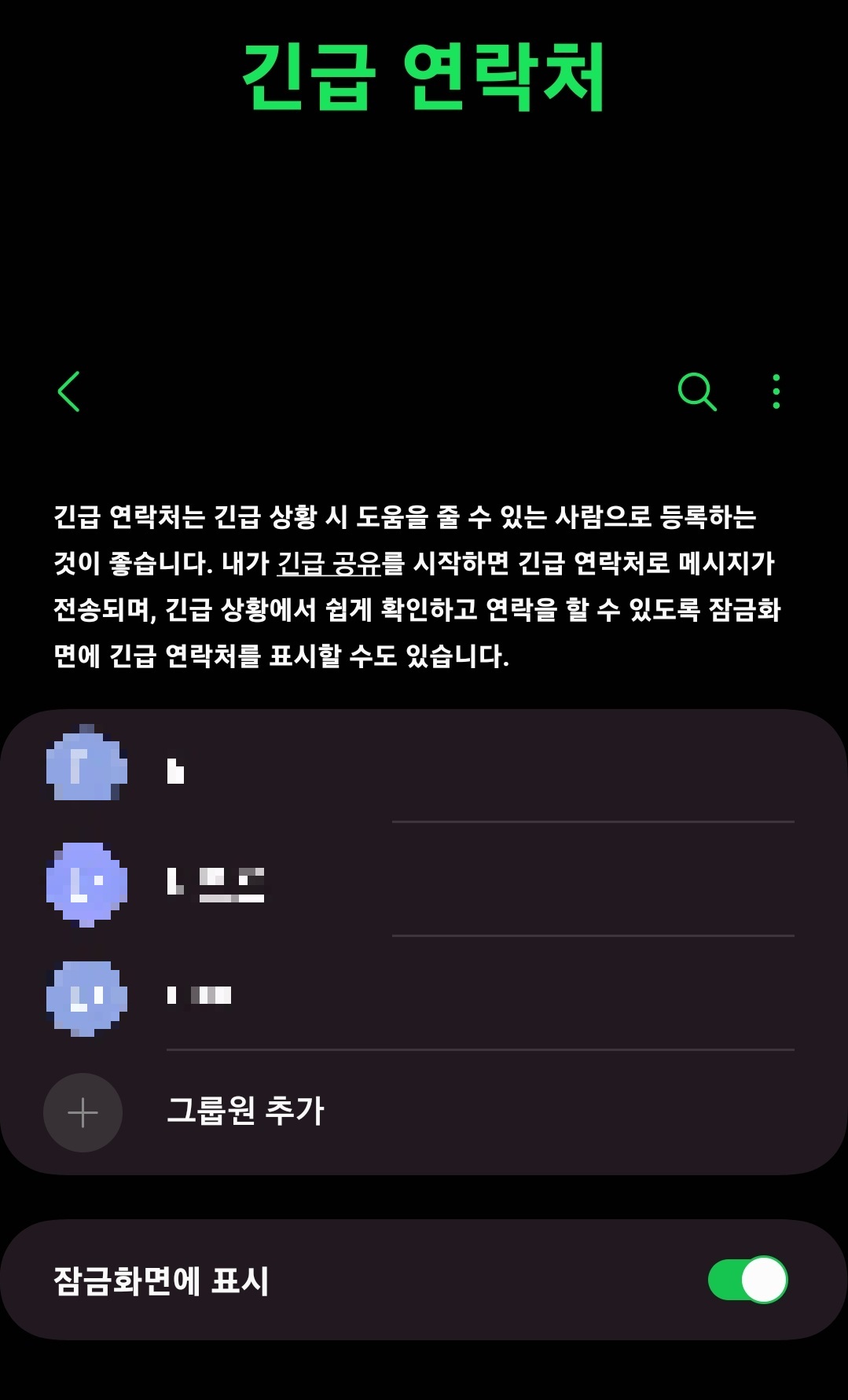Tap the back arrow to go back
The image size is (848, 1400).
pyautogui.click(x=70, y=392)
